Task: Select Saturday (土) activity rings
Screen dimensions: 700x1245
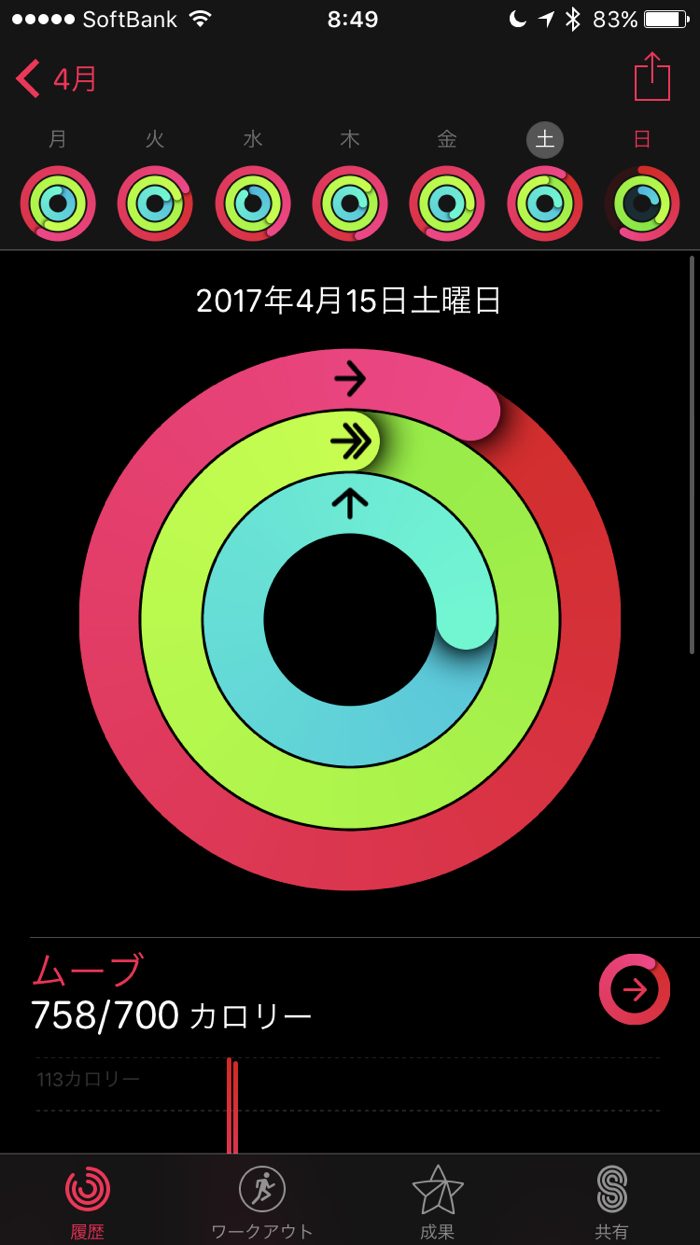Action: point(545,203)
